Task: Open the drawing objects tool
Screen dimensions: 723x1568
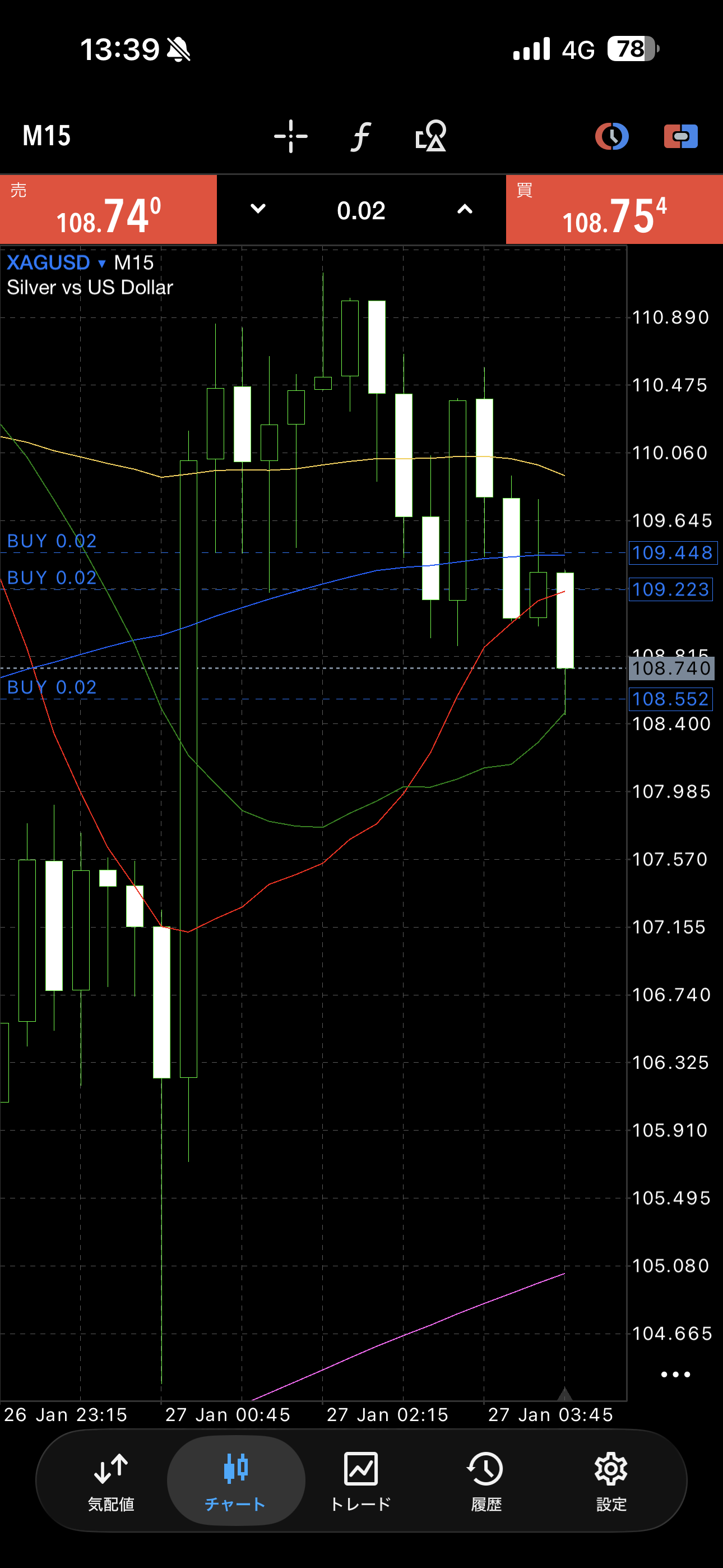Action: tap(431, 136)
